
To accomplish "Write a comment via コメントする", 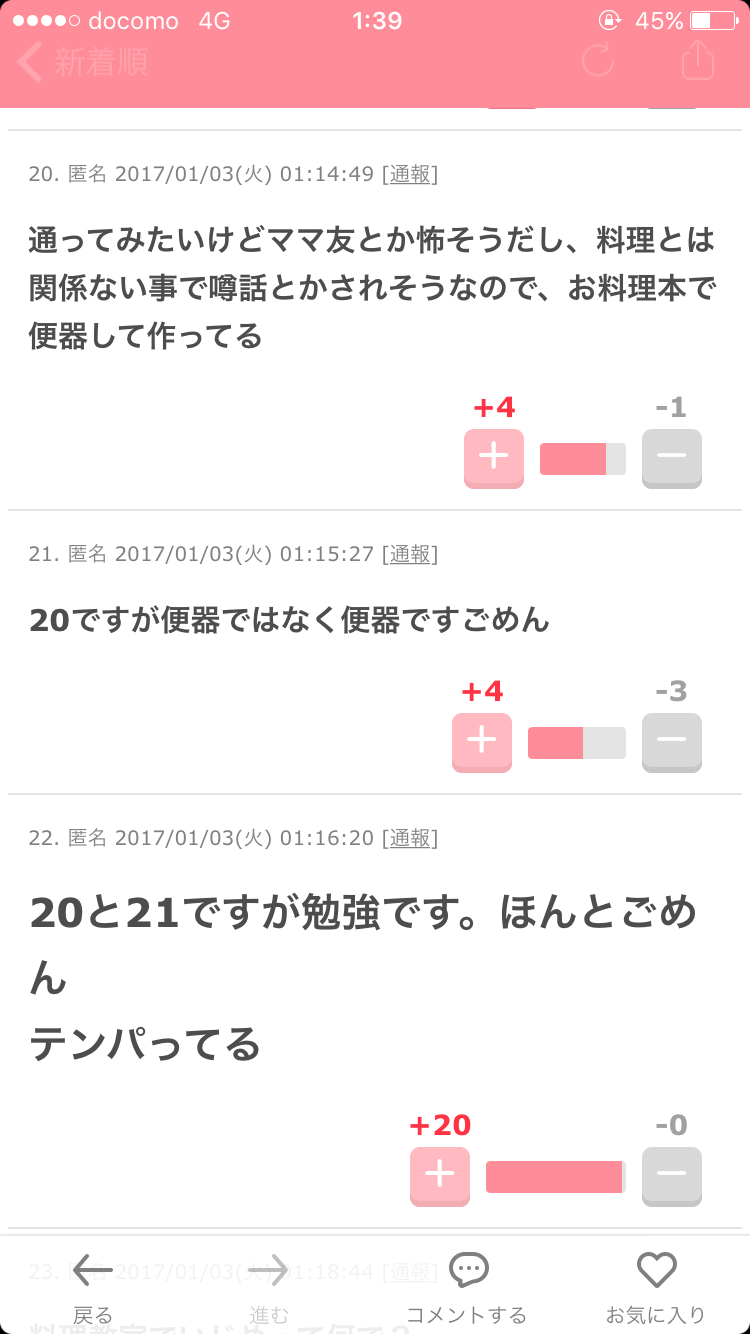I will click(x=466, y=1287).
